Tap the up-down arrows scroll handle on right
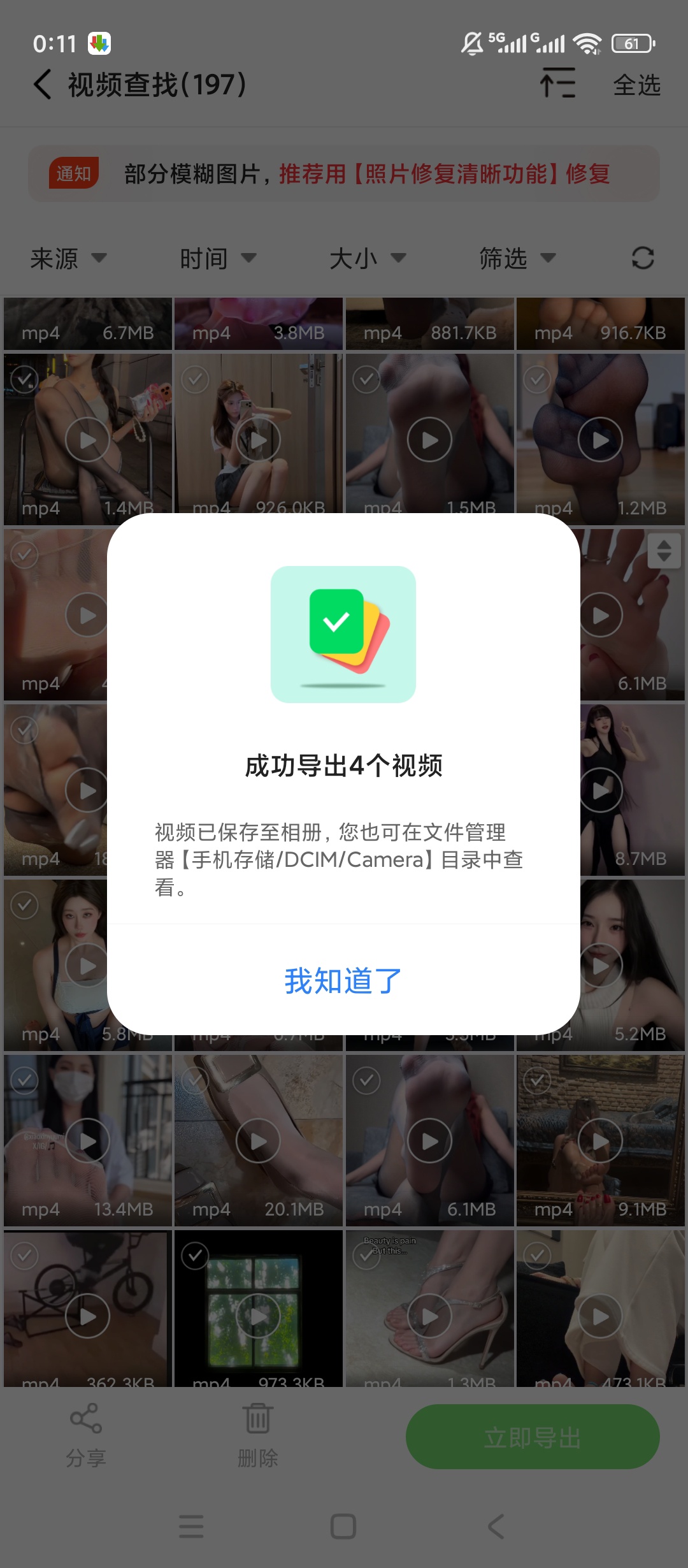Viewport: 688px width, 1568px height. (664, 551)
